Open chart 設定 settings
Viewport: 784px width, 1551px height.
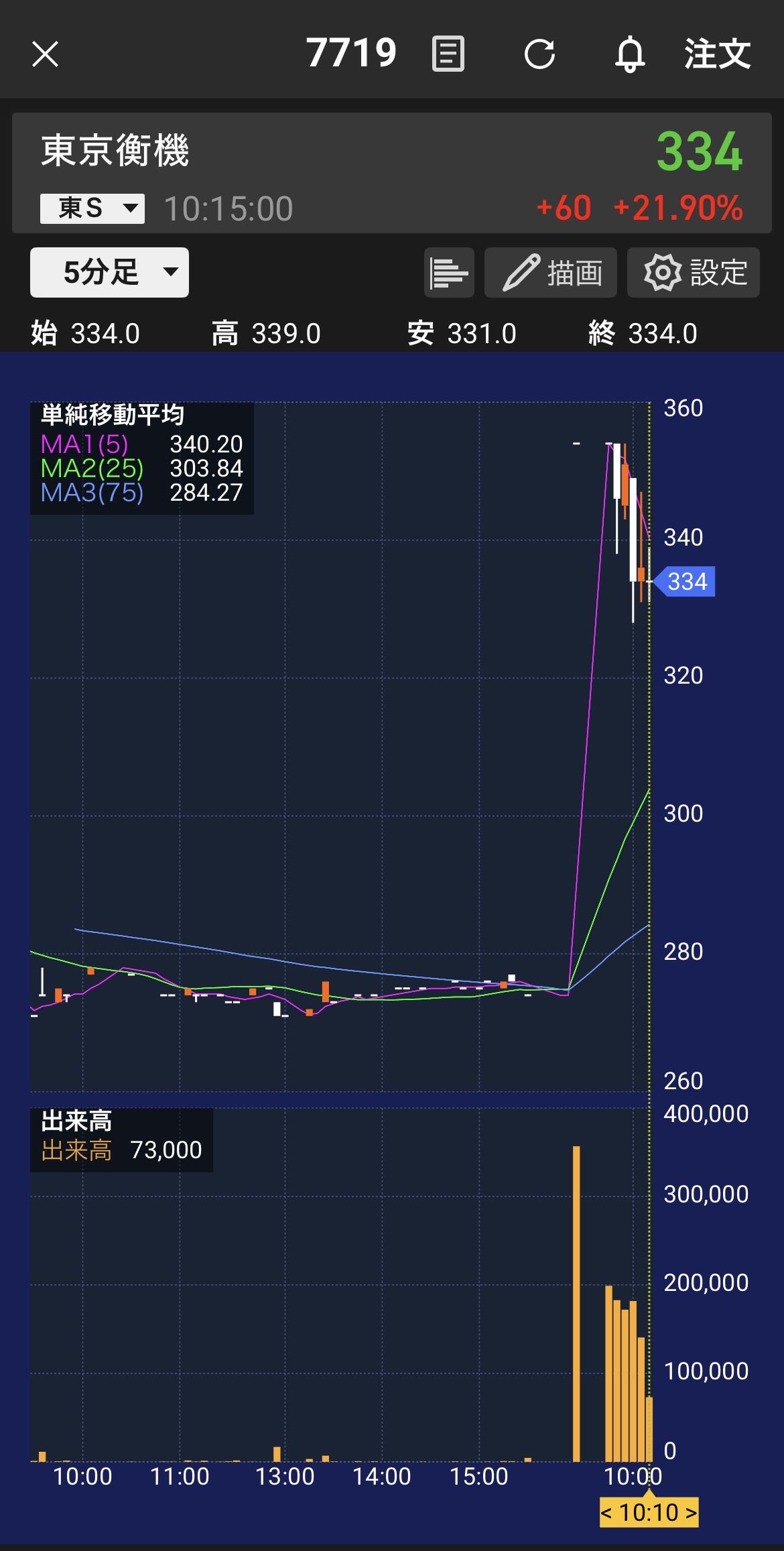point(694,272)
